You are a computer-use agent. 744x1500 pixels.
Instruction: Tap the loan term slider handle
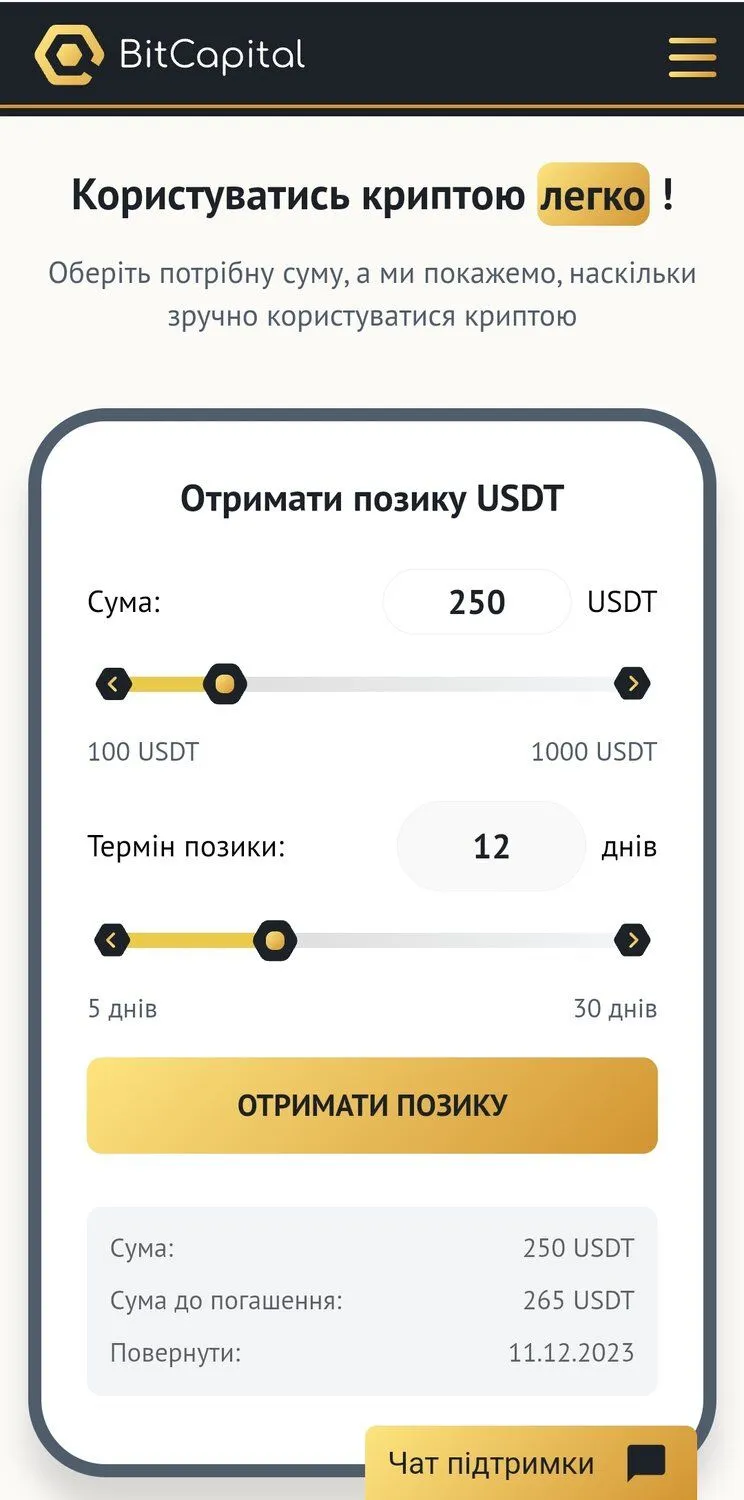pos(275,941)
